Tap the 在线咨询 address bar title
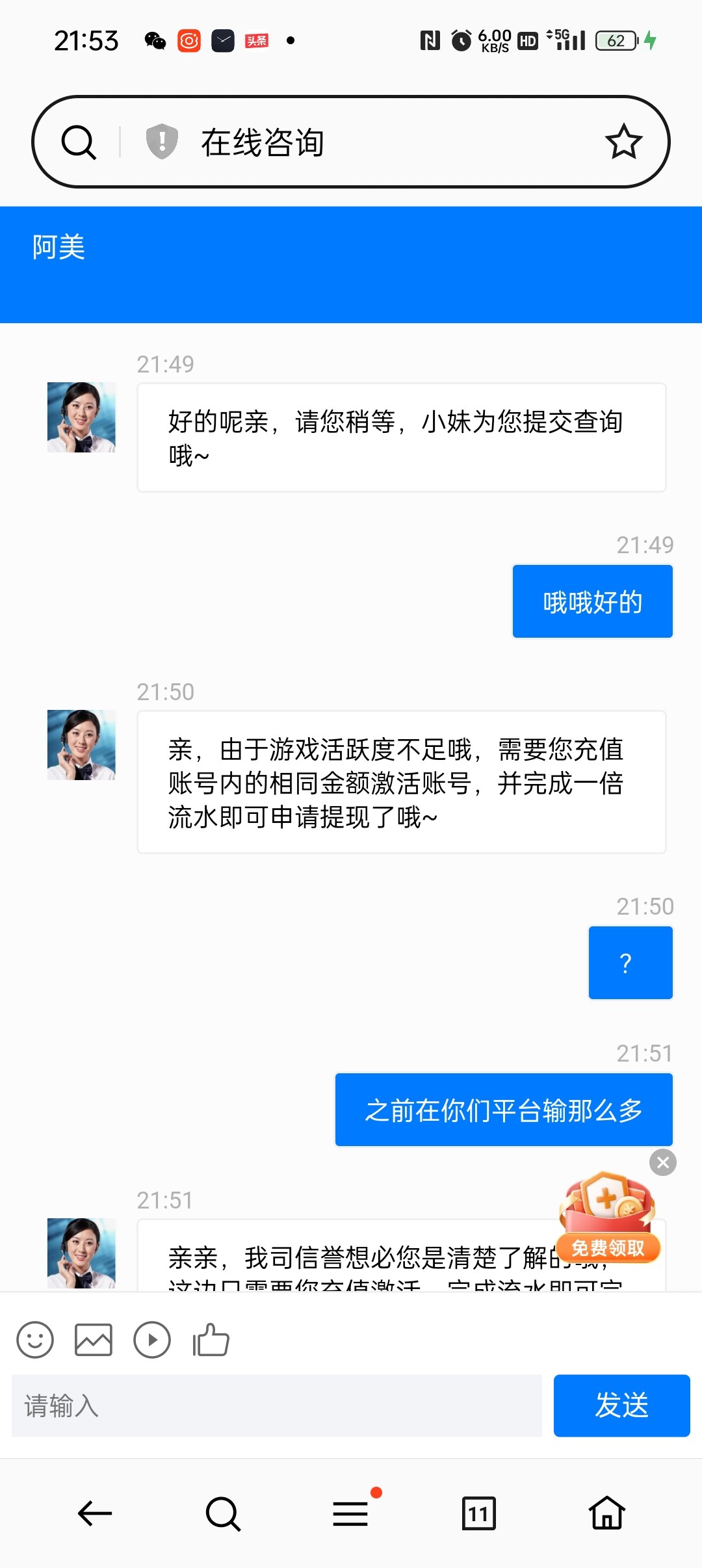Screen dimensions: 702x1568 [263, 142]
